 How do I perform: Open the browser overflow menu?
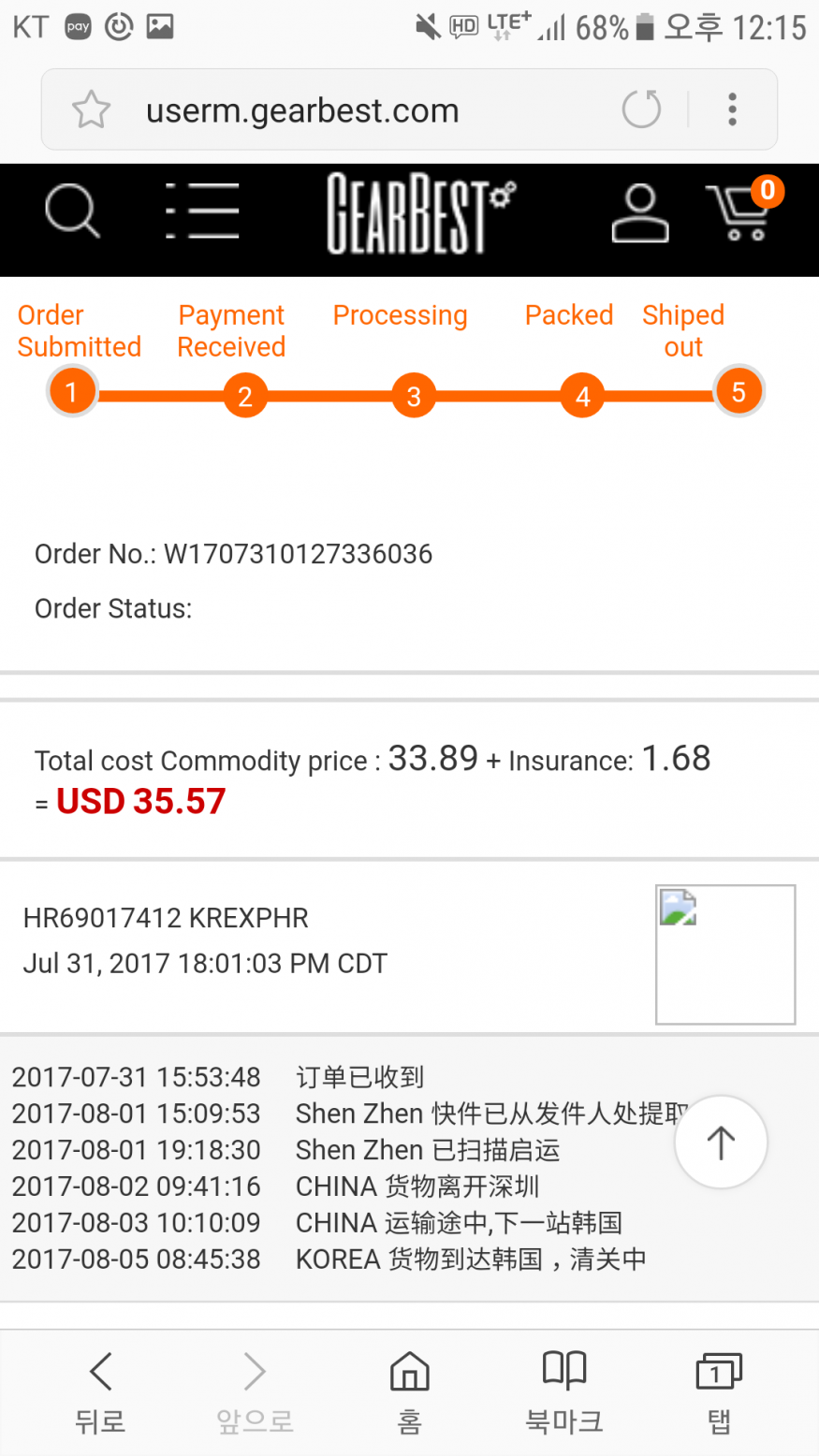(x=732, y=109)
